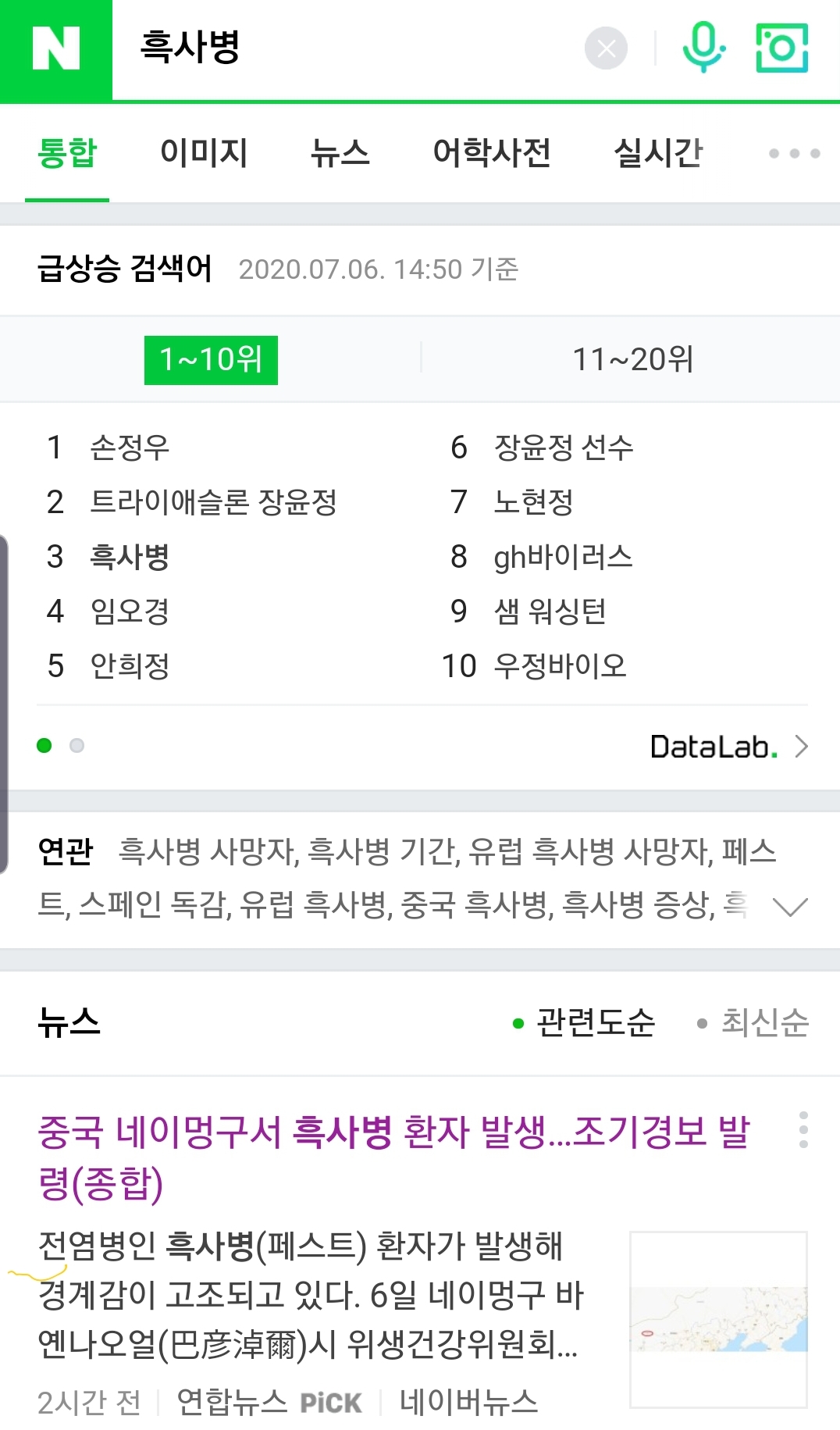Screen dimensions: 840x1430
Task: Select the 실시간 tab
Action: [658, 152]
